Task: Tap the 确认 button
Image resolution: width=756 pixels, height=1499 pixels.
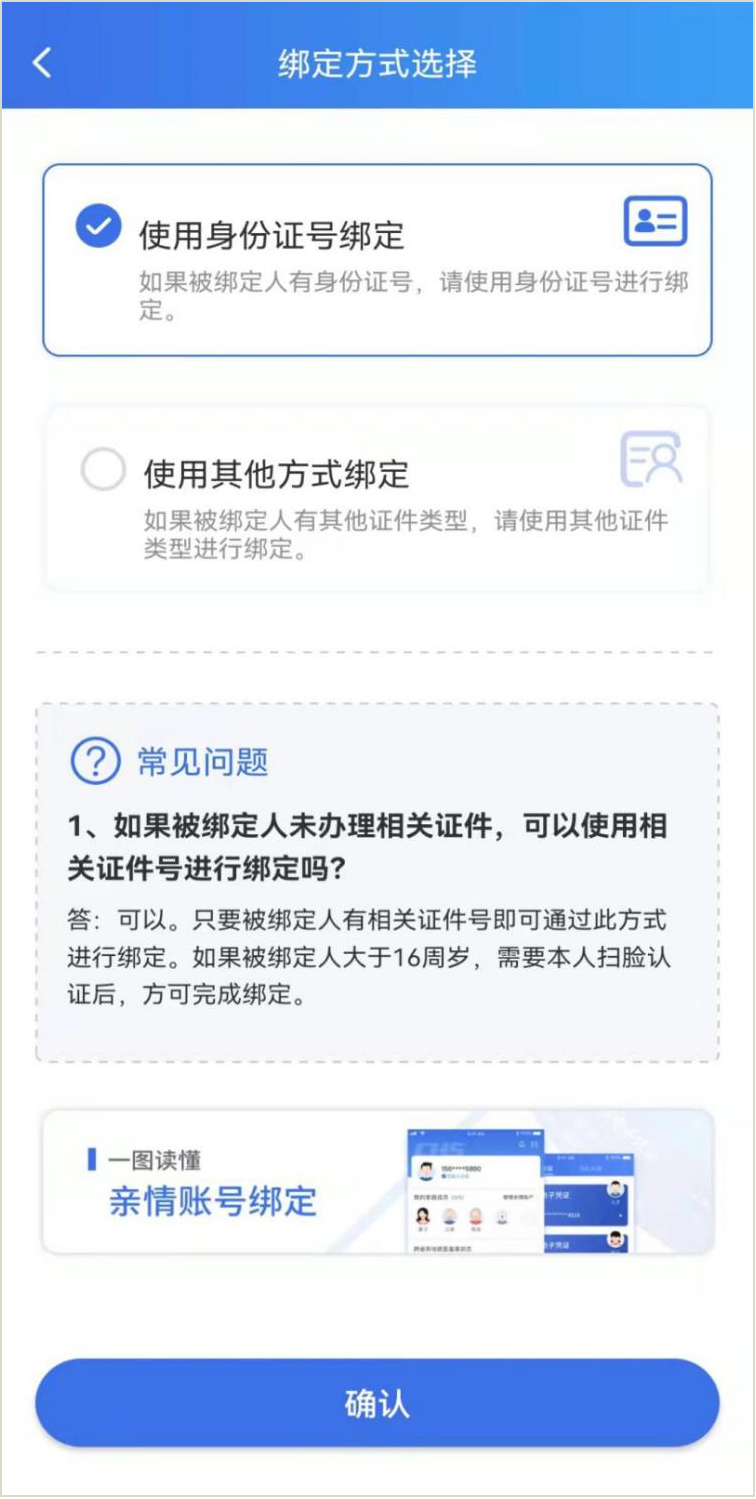Action: (376, 1403)
